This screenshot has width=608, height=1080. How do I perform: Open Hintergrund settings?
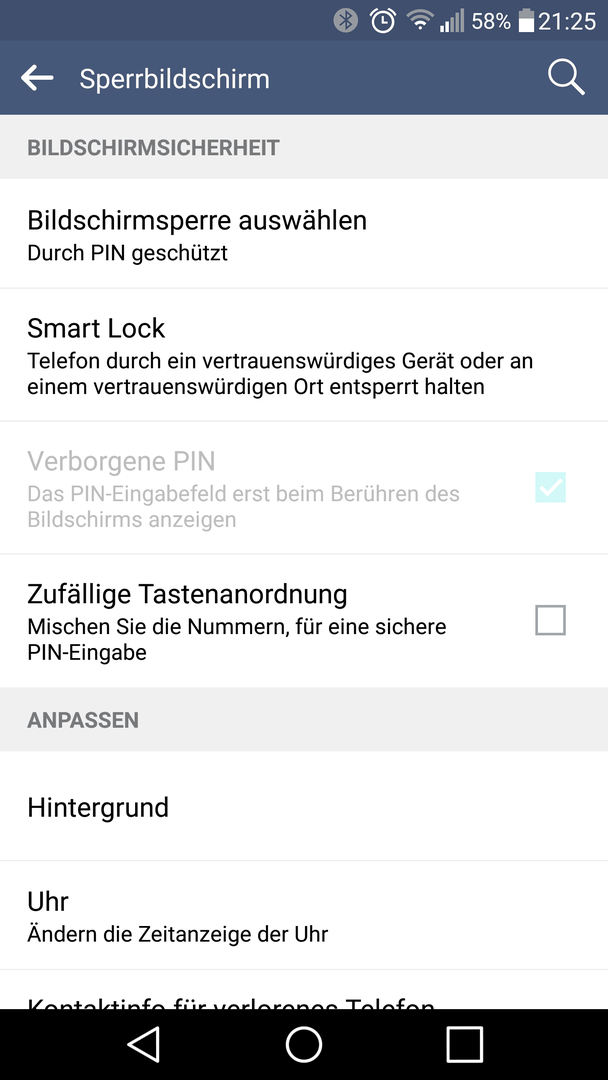coord(304,806)
